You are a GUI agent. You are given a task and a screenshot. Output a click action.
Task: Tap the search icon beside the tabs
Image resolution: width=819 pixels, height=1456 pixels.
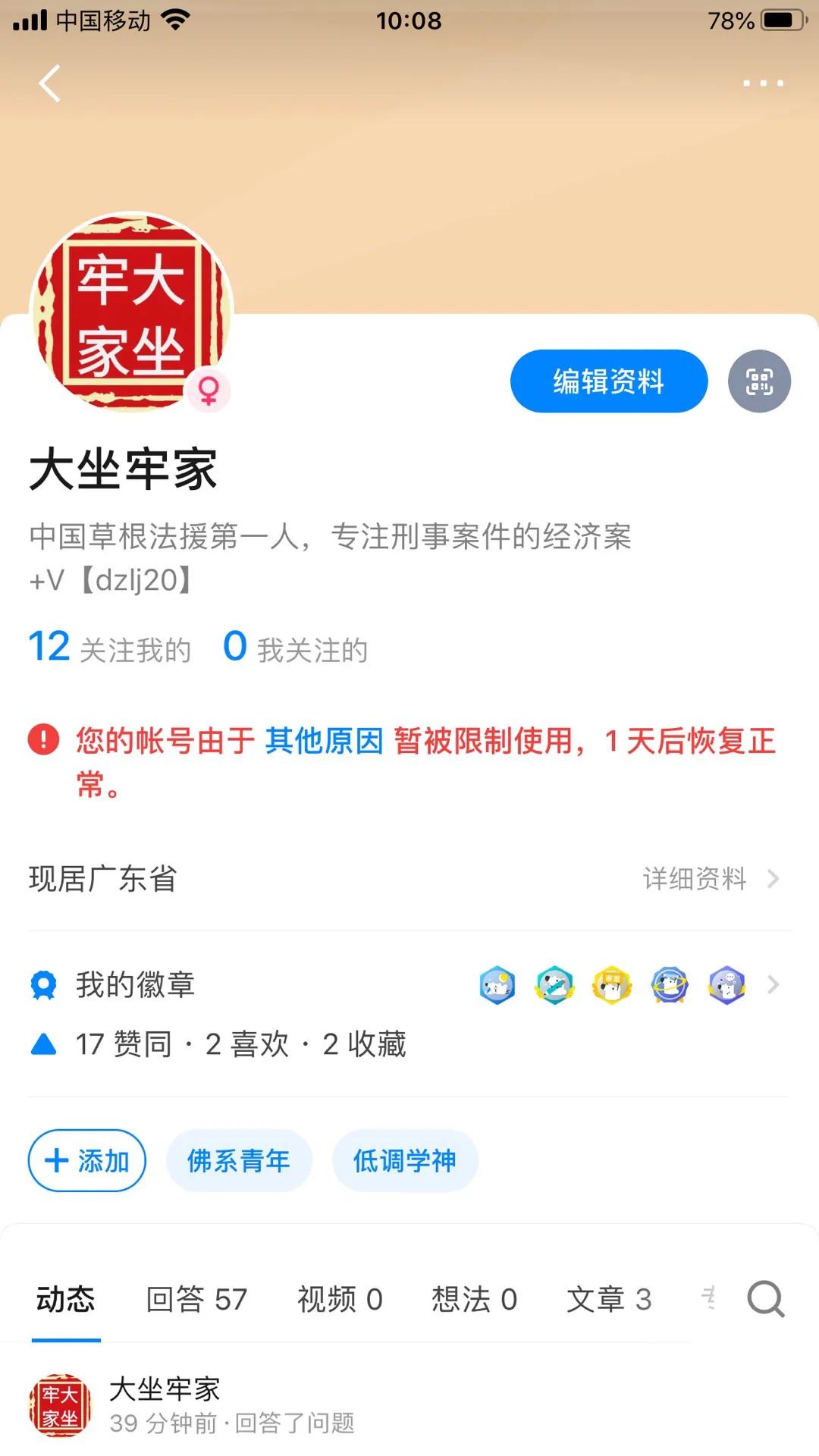coord(766,1298)
